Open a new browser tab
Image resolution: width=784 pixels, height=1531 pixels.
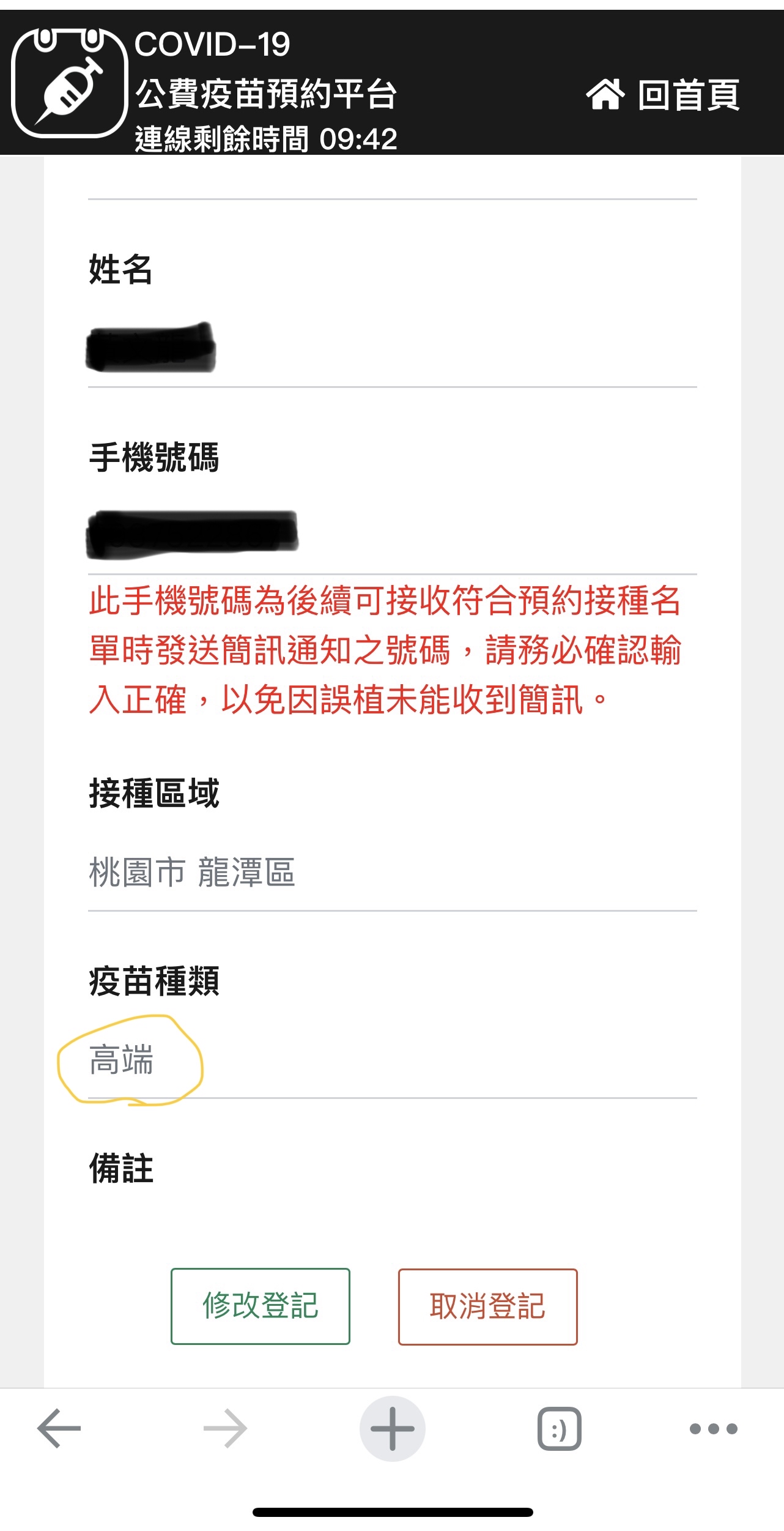pos(392,1429)
